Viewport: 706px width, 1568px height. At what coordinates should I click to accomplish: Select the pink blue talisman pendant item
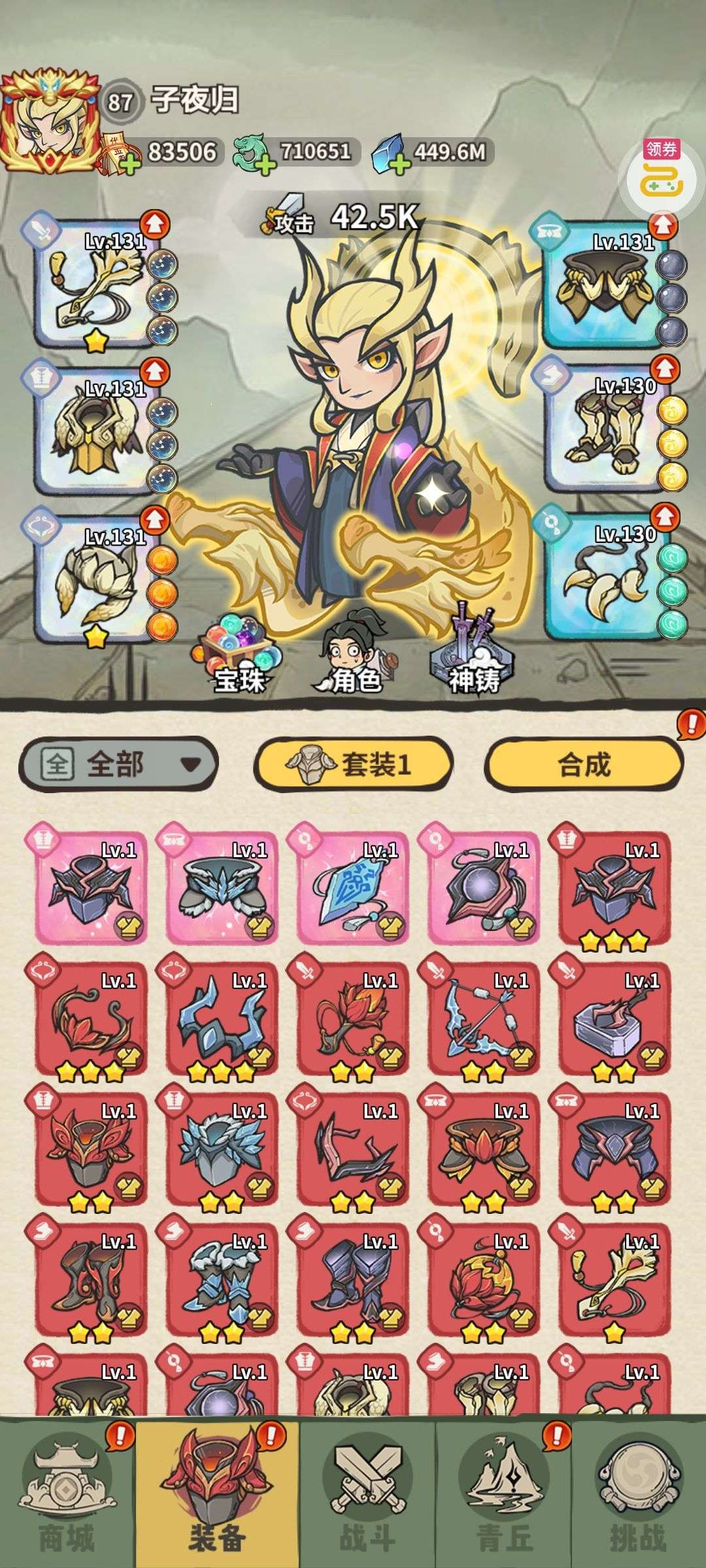(354, 888)
